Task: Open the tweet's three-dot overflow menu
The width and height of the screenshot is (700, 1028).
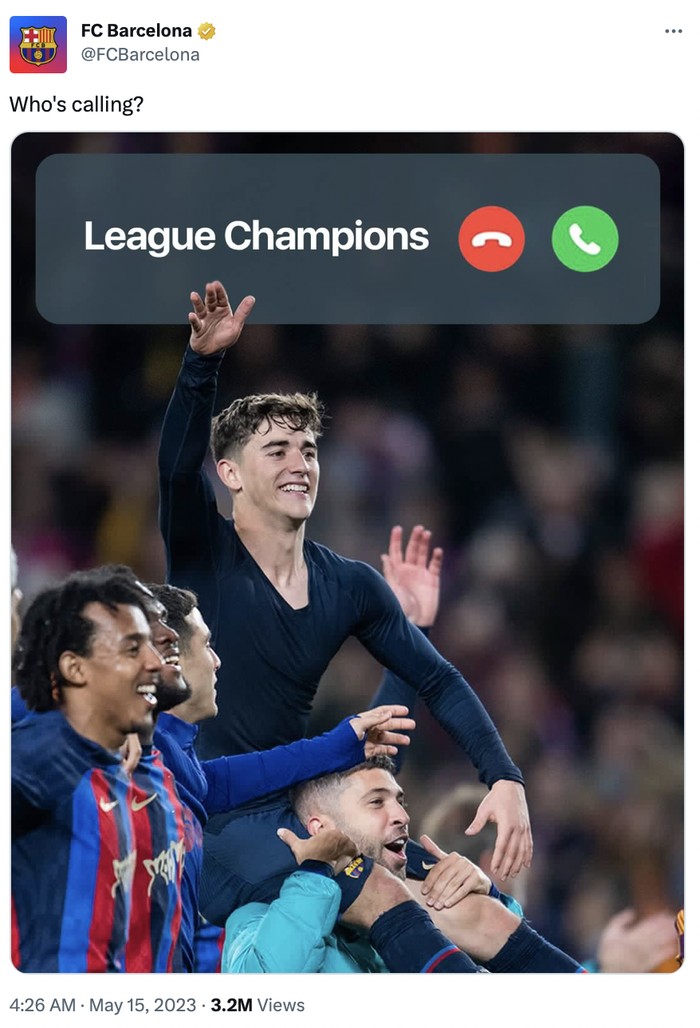Action: (673, 31)
